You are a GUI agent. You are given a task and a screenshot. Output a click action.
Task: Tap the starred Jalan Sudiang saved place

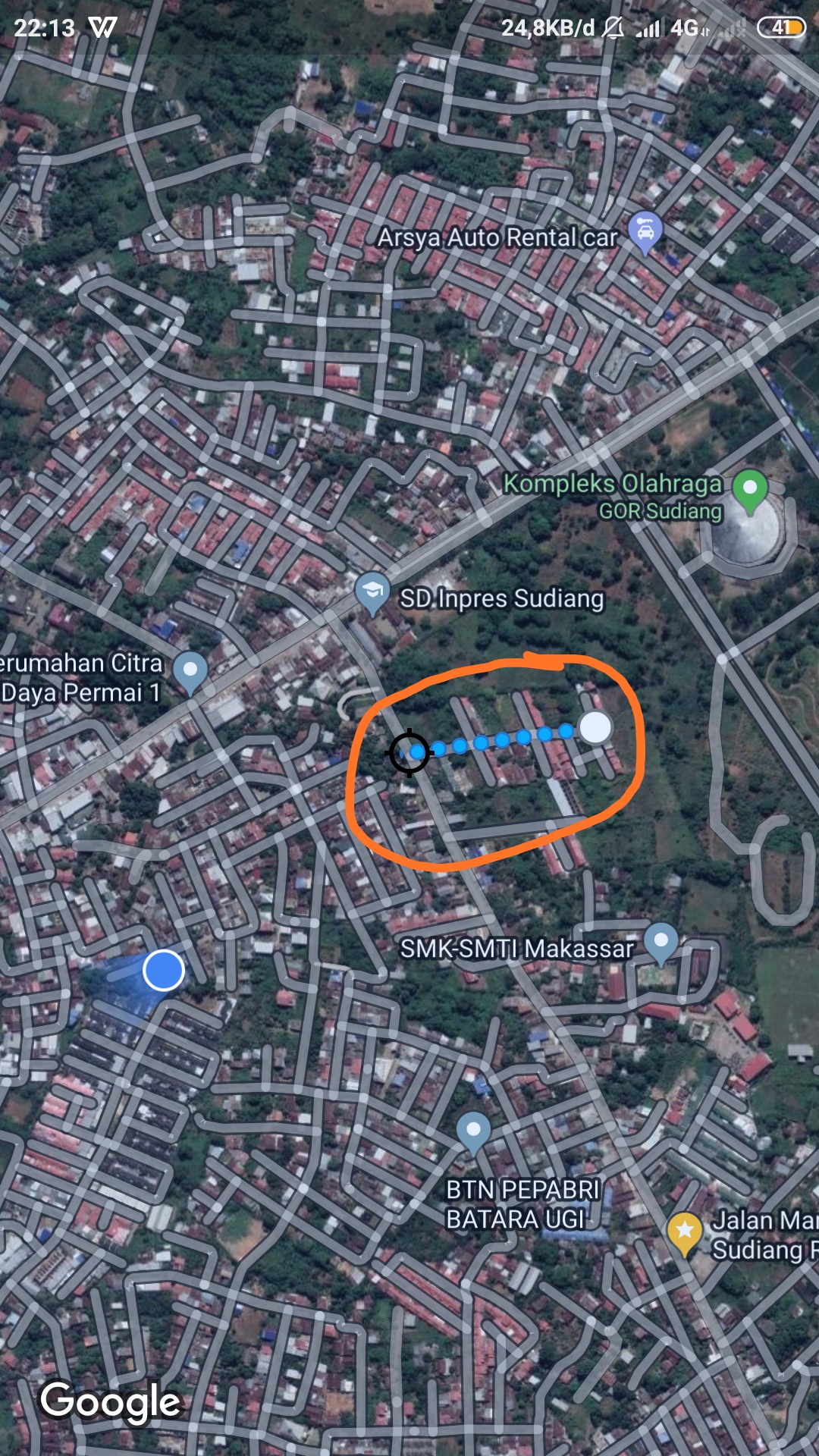point(684,1231)
